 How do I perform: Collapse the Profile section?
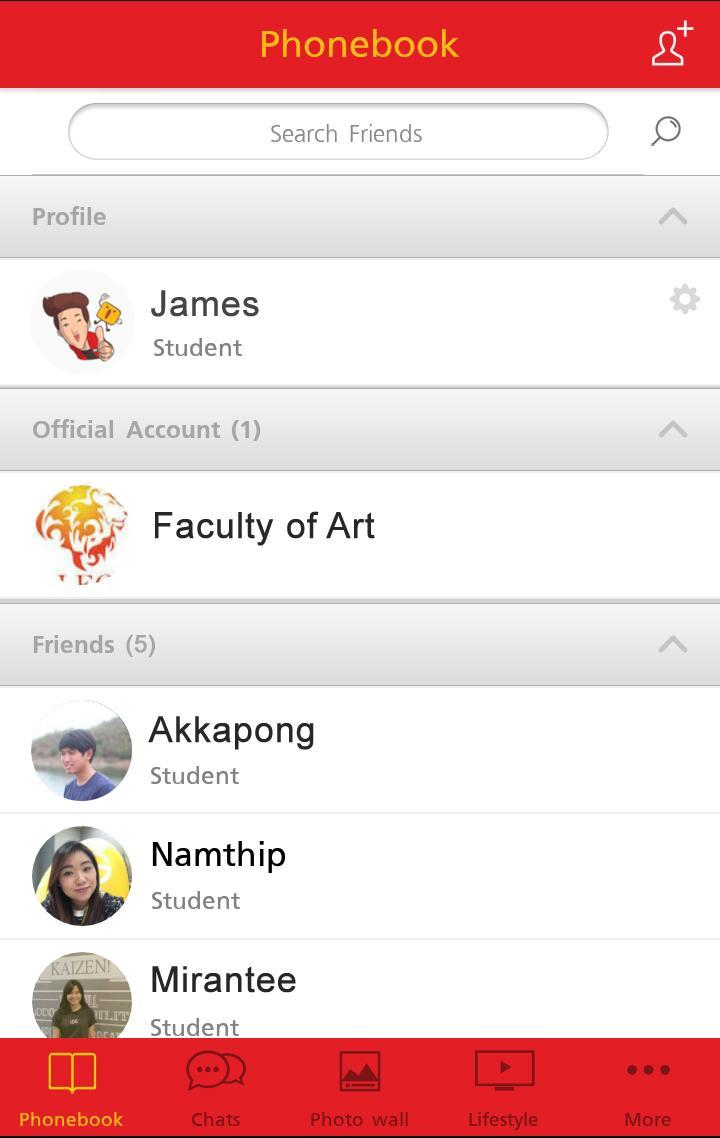(675, 216)
